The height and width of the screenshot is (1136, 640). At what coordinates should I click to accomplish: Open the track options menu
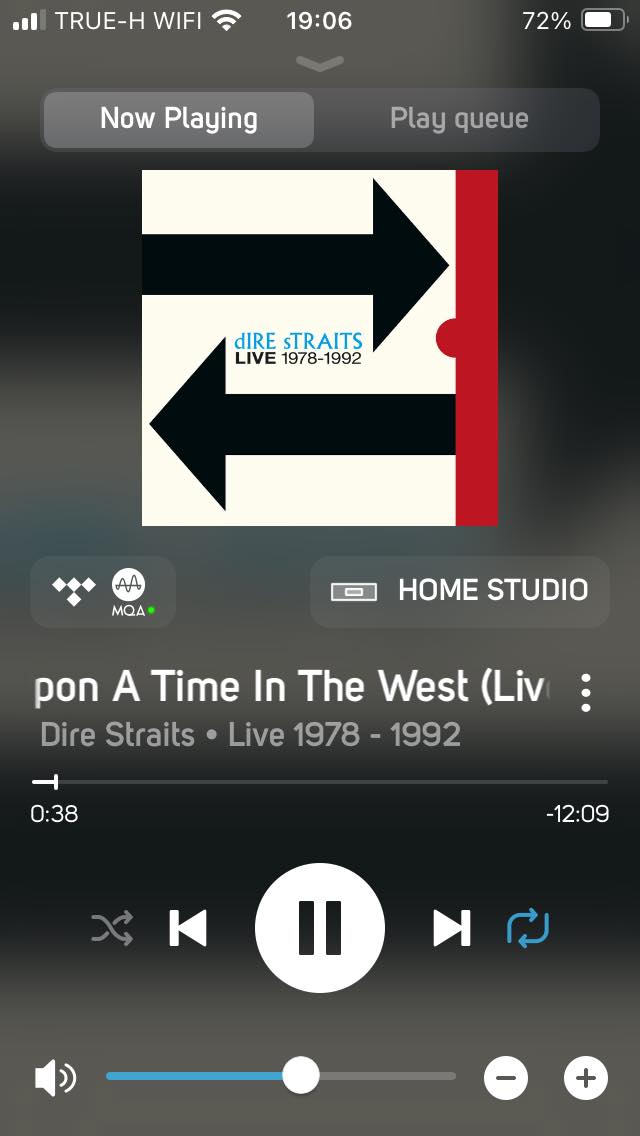click(586, 692)
